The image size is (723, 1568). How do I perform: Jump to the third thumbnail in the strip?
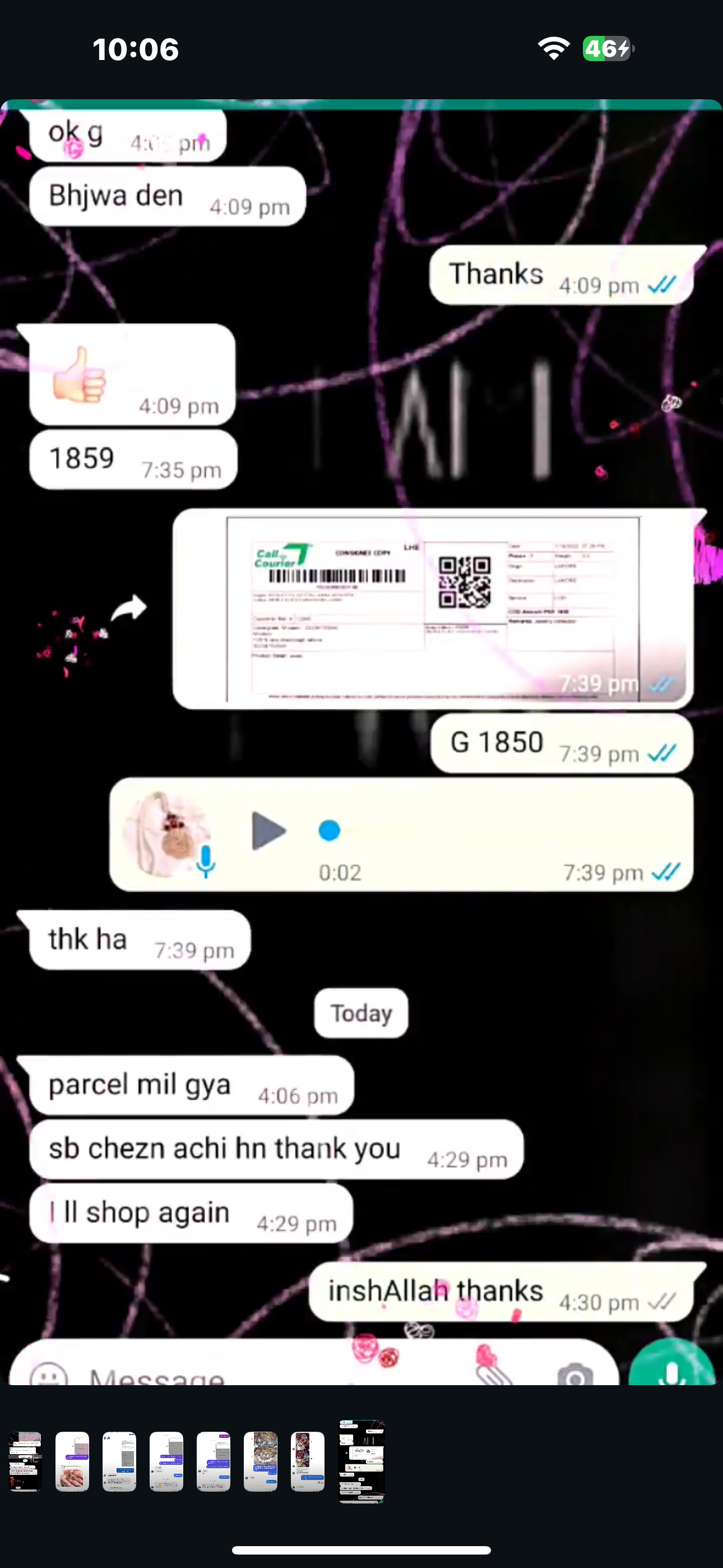[x=119, y=1461]
